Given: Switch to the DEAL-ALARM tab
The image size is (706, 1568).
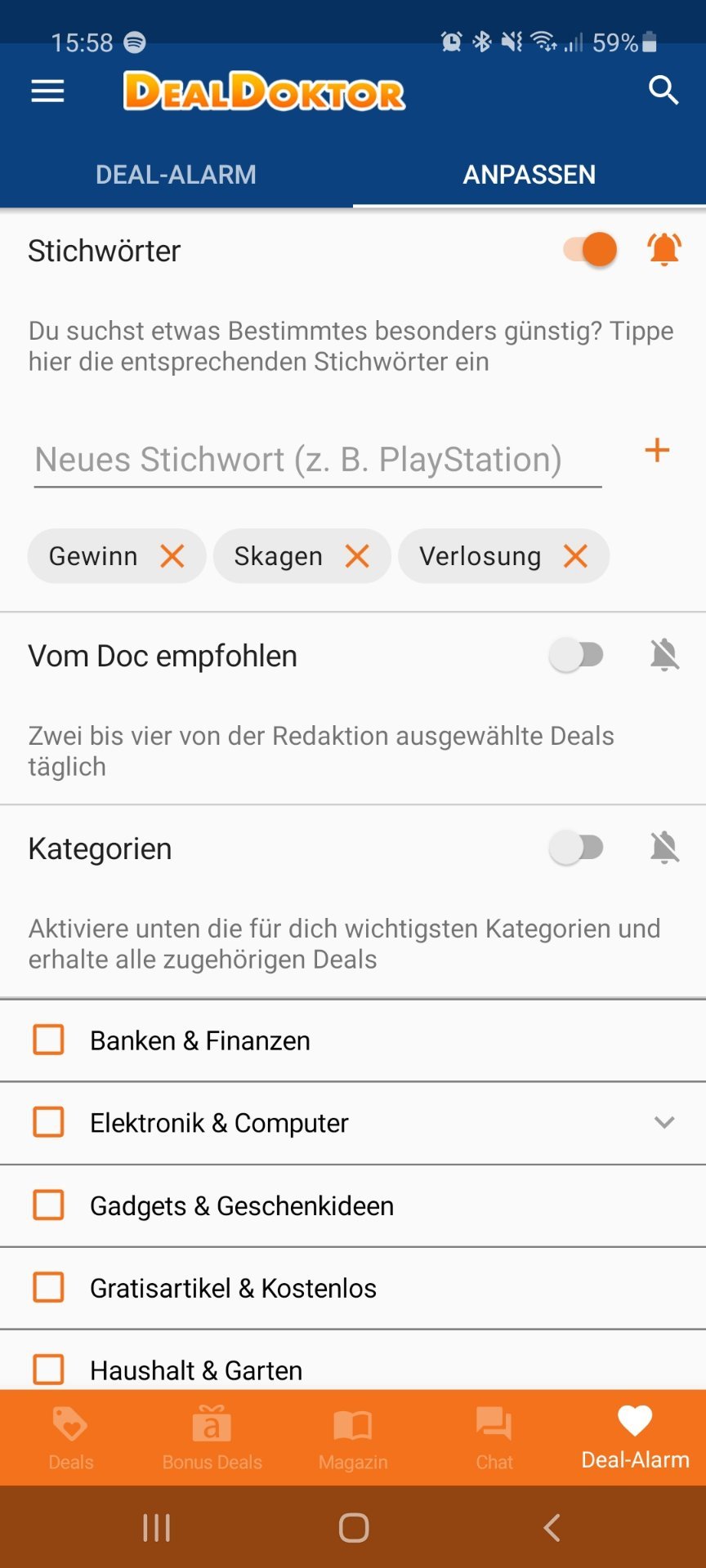Looking at the screenshot, I should (176, 174).
